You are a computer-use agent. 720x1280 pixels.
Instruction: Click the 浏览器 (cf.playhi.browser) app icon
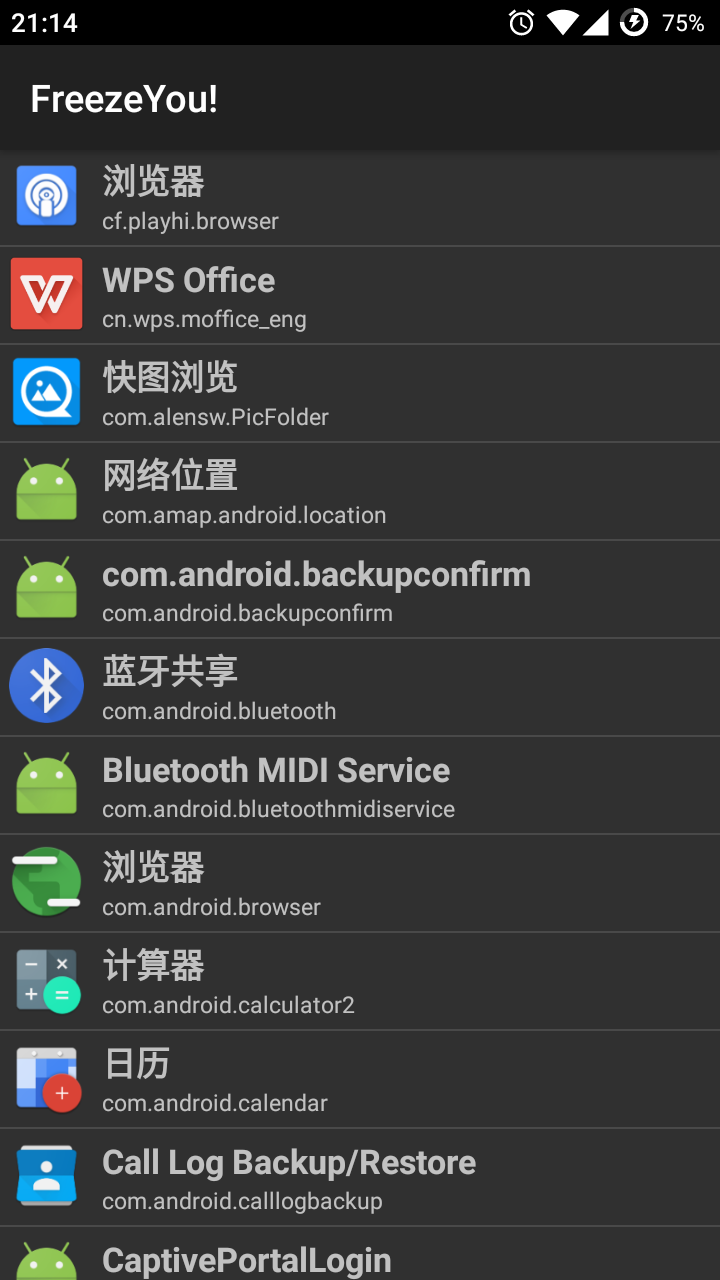point(45,196)
